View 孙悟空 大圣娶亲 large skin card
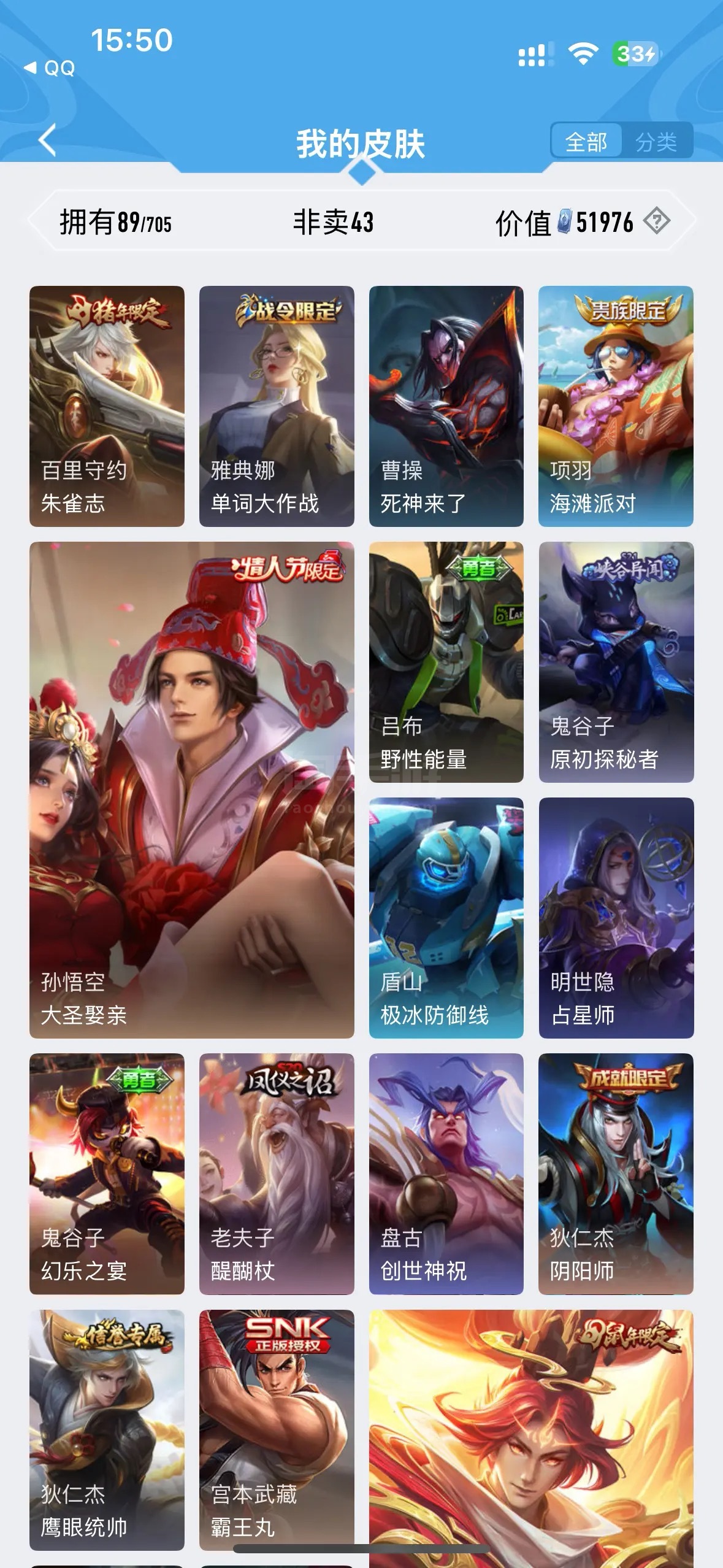Screen dimensions: 723x1568 pyautogui.click(x=192, y=790)
